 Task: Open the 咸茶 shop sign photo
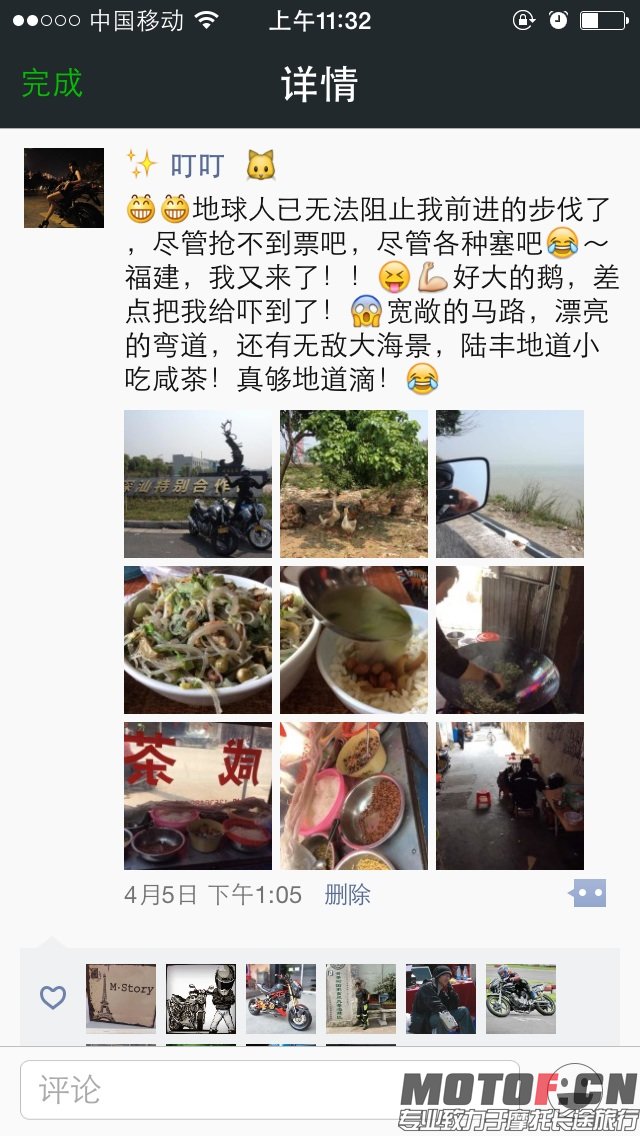pos(198,796)
